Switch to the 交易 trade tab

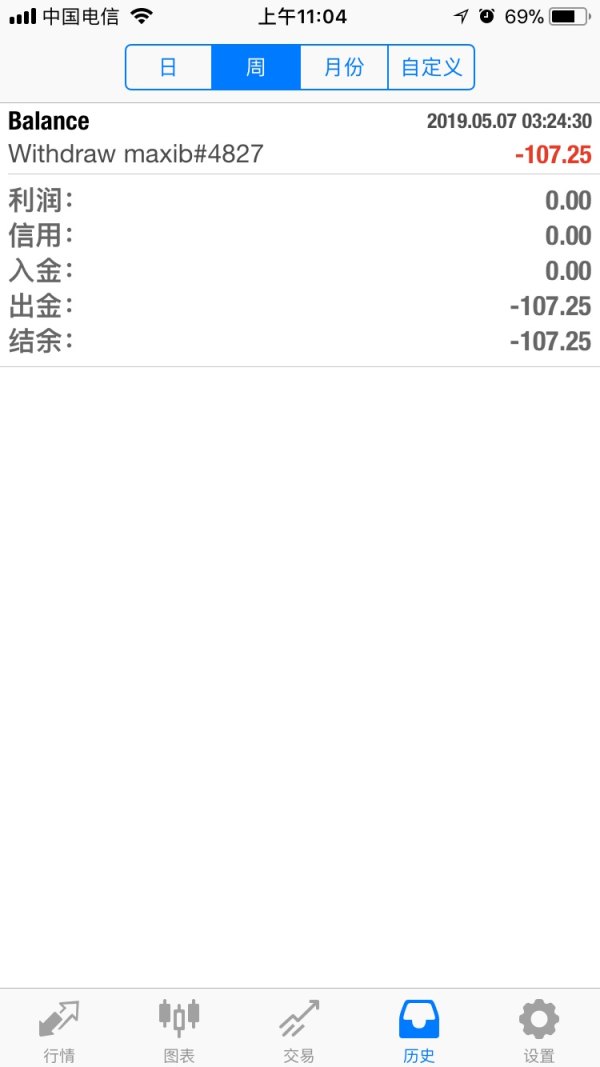[299, 1029]
